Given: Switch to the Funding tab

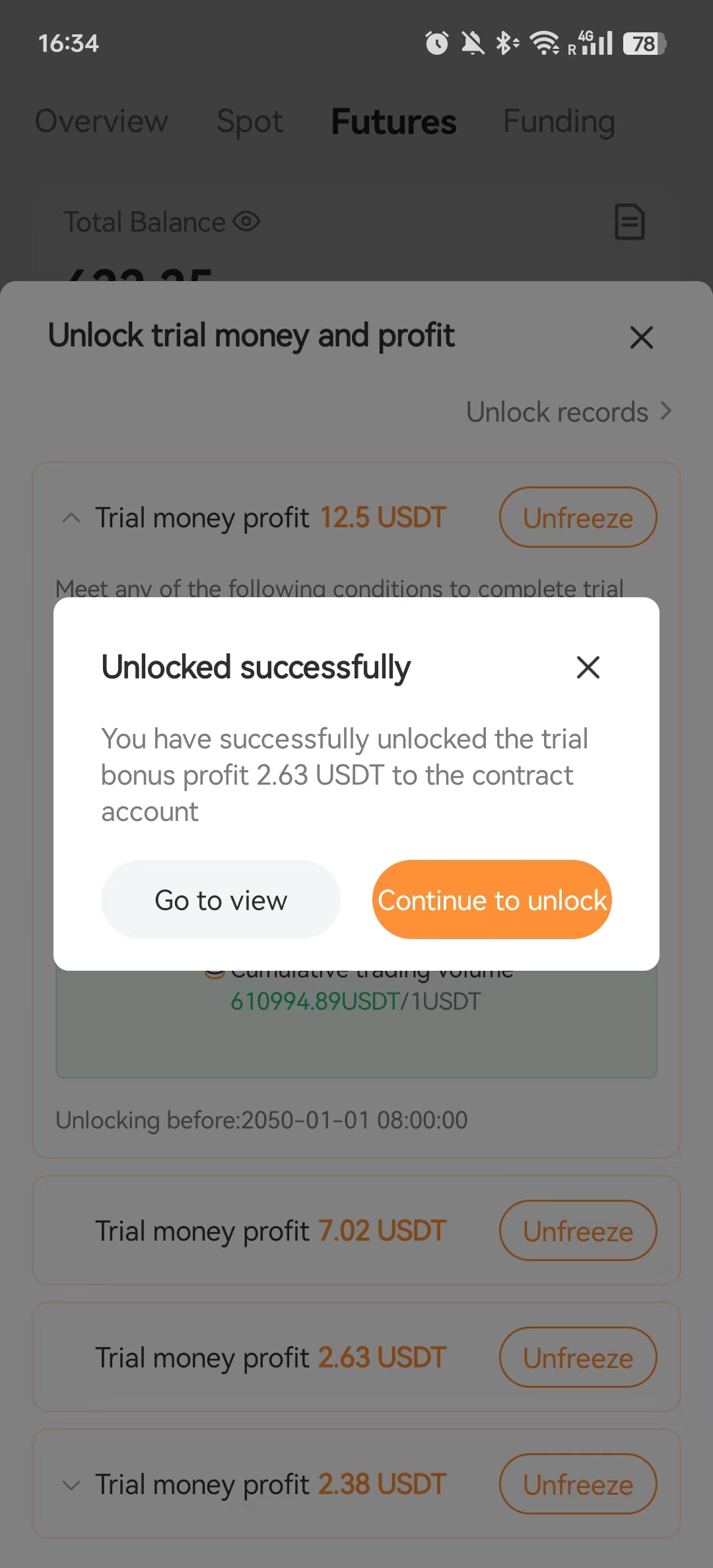Looking at the screenshot, I should (x=559, y=121).
